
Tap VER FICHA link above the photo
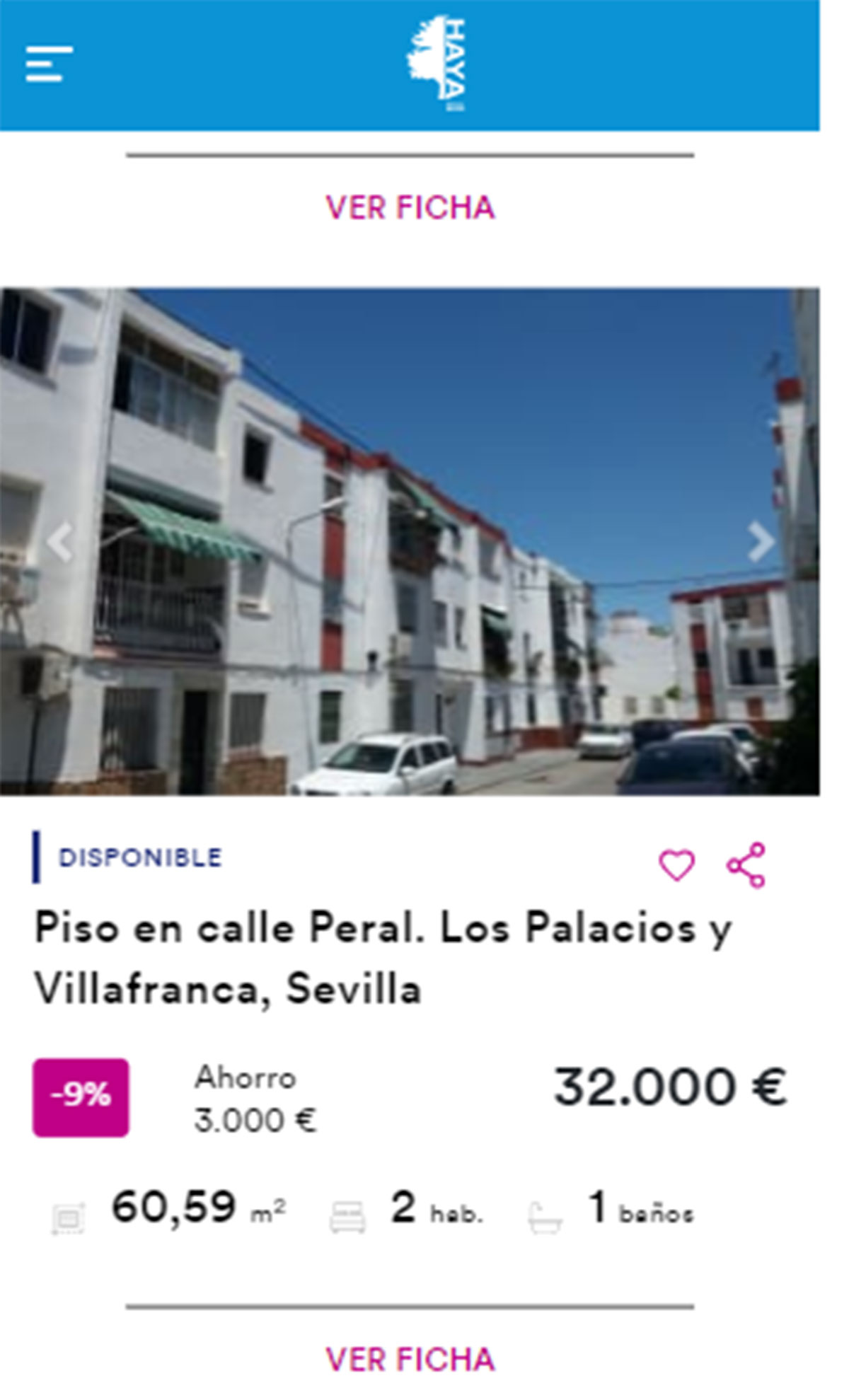(x=410, y=208)
